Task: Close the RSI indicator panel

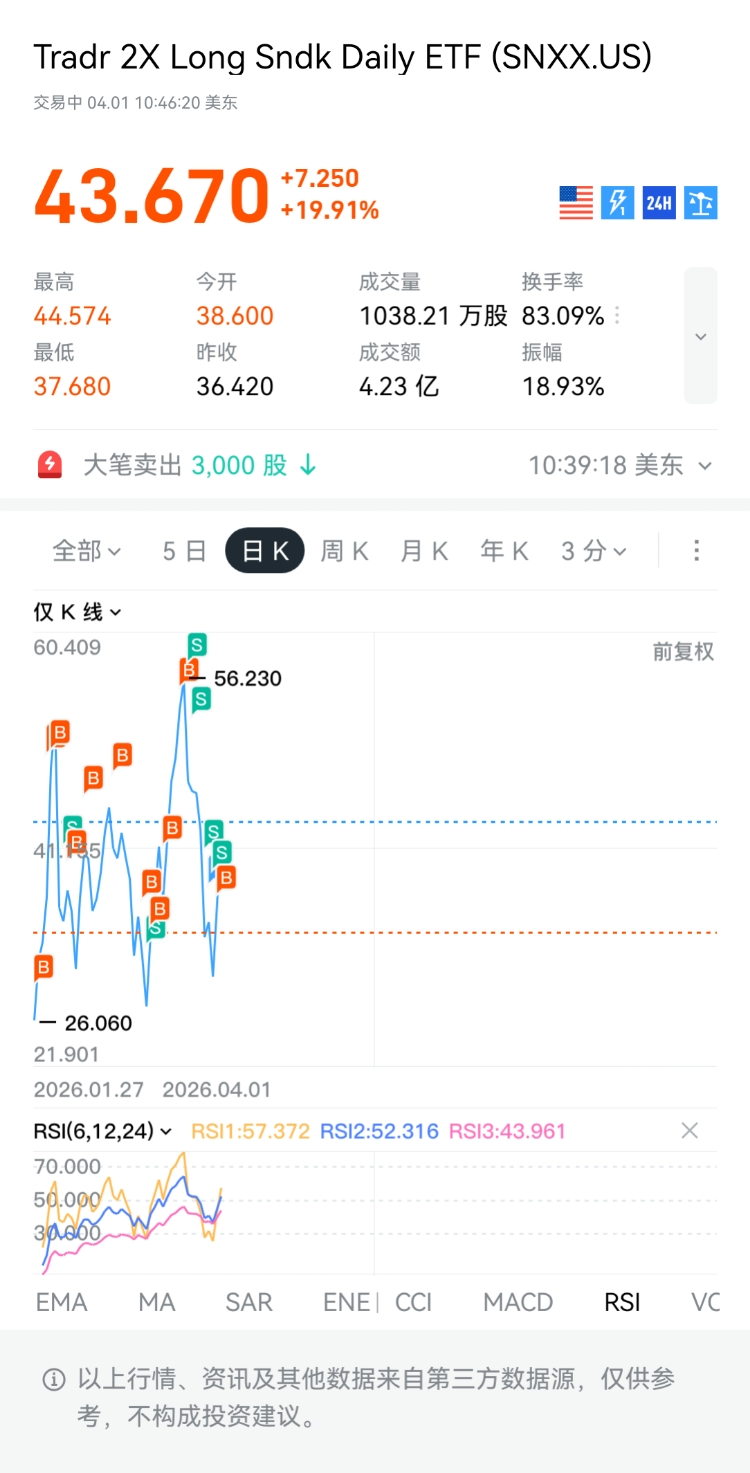Action: pyautogui.click(x=689, y=1131)
